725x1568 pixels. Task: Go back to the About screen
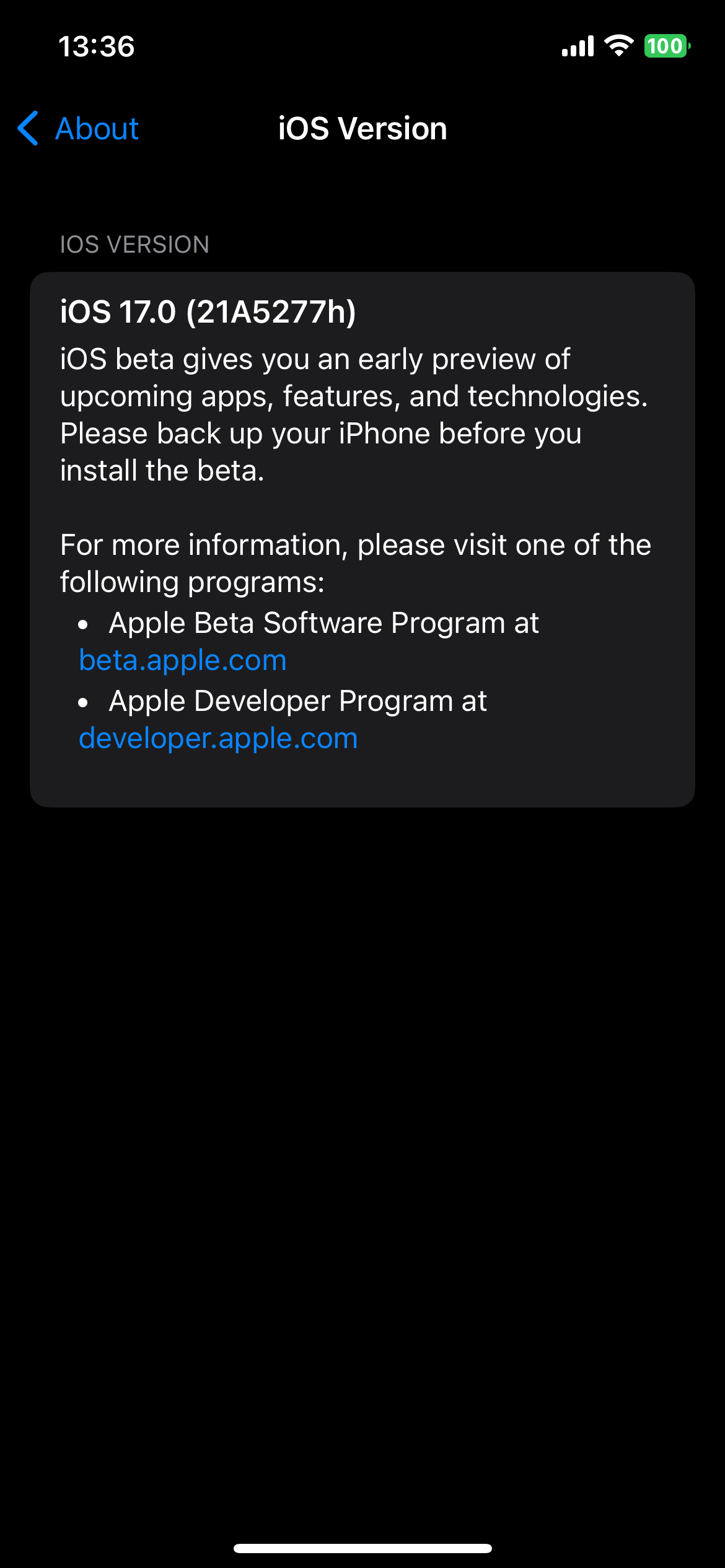click(x=79, y=129)
